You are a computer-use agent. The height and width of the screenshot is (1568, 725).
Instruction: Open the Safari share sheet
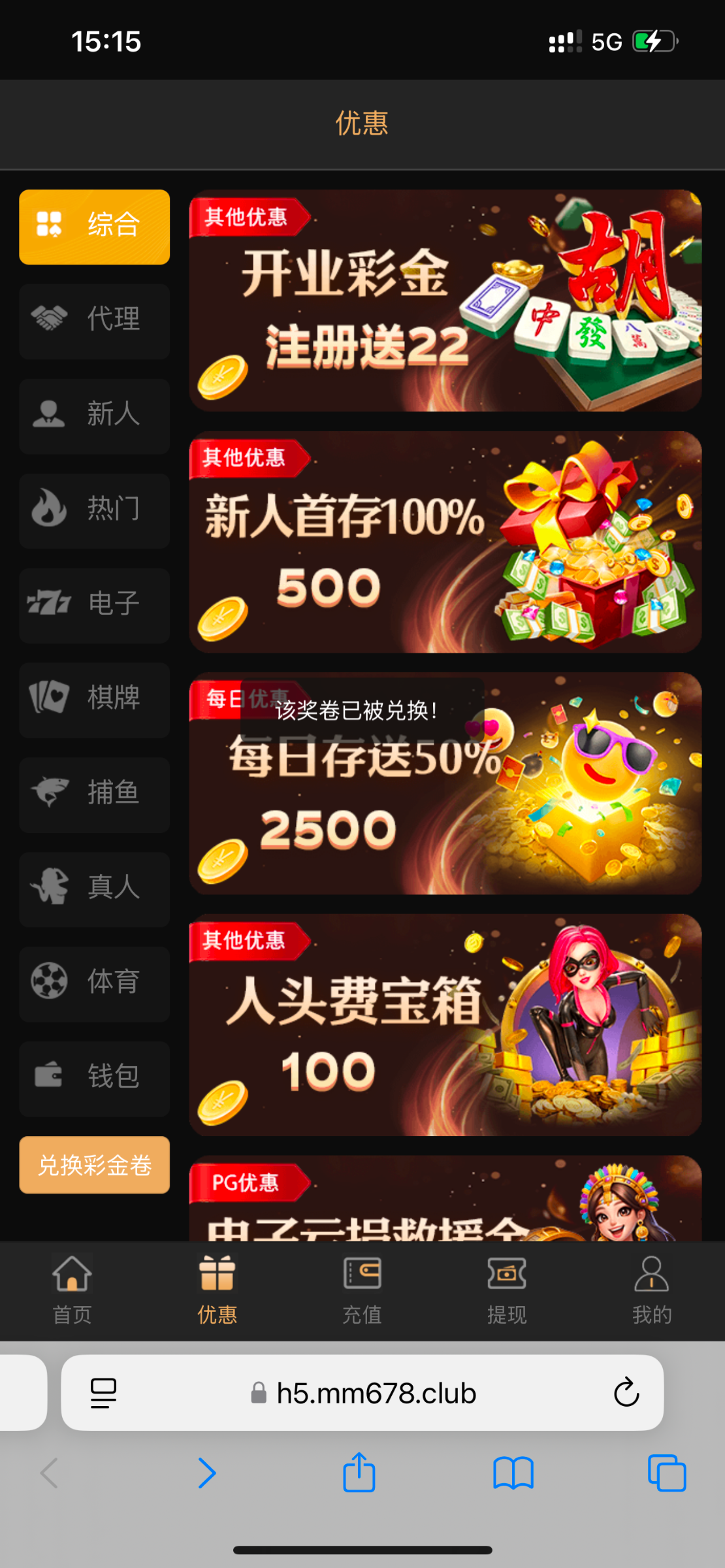tap(359, 1473)
